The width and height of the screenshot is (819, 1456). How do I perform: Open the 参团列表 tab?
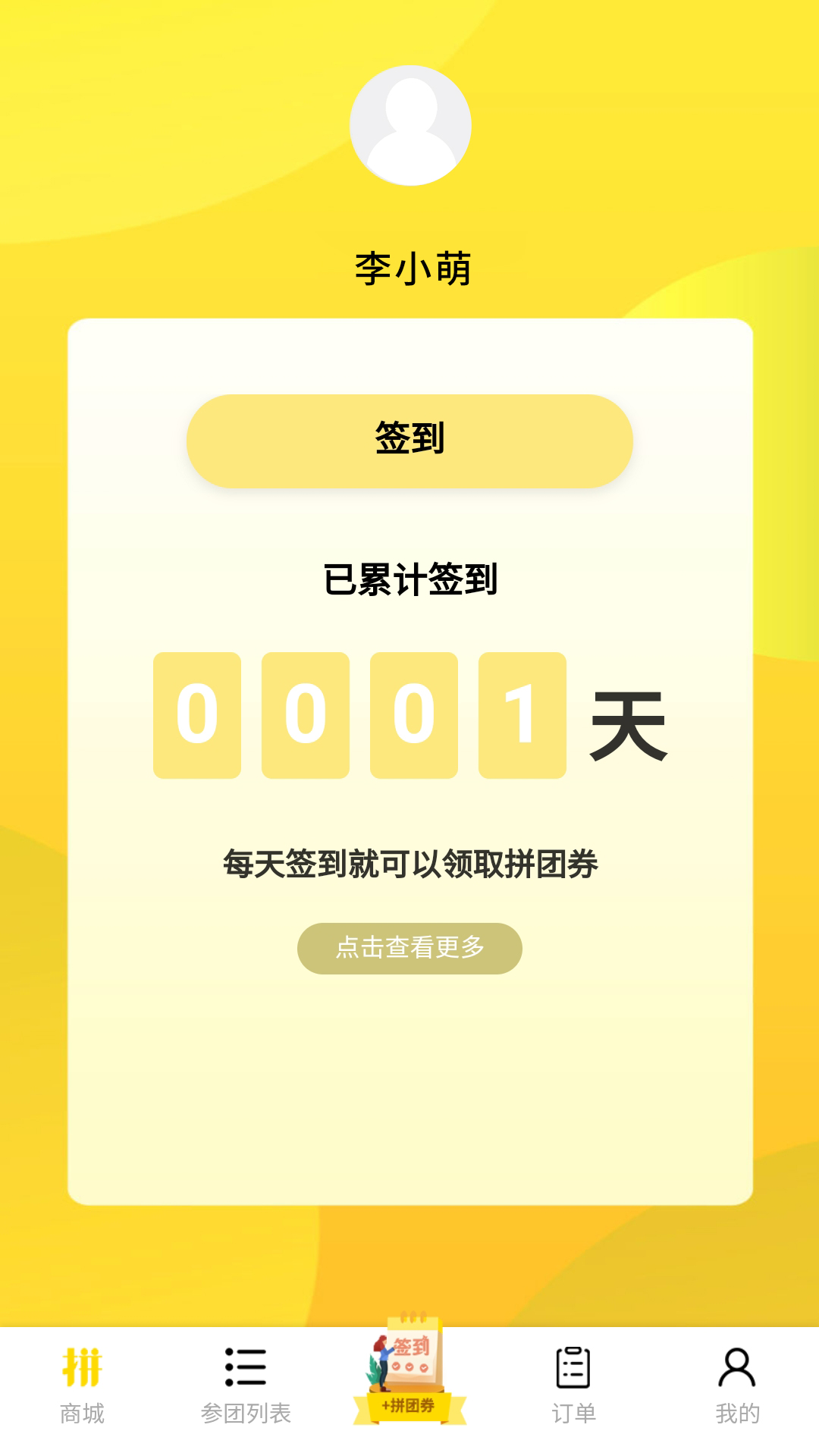point(246,1385)
